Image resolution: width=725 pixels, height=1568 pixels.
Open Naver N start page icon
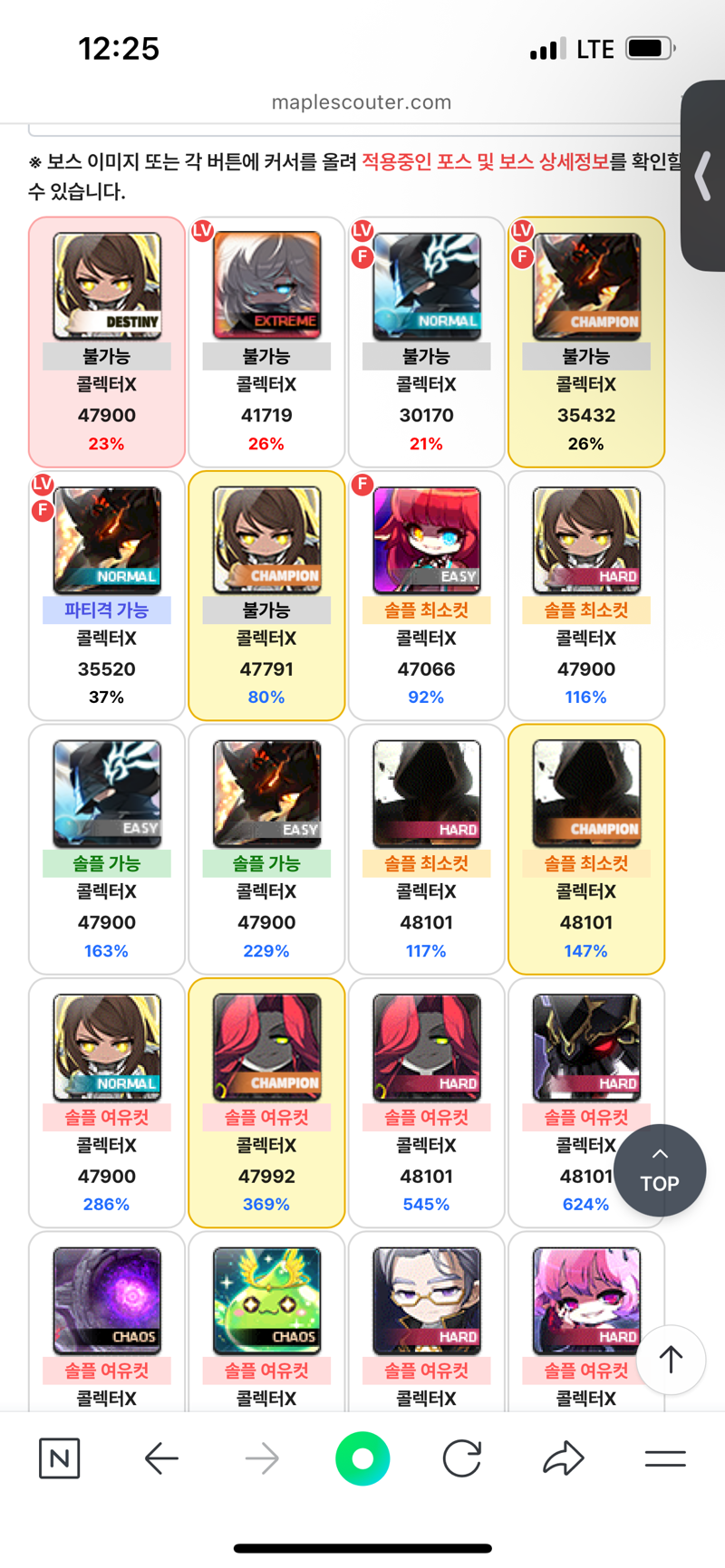point(60,1458)
